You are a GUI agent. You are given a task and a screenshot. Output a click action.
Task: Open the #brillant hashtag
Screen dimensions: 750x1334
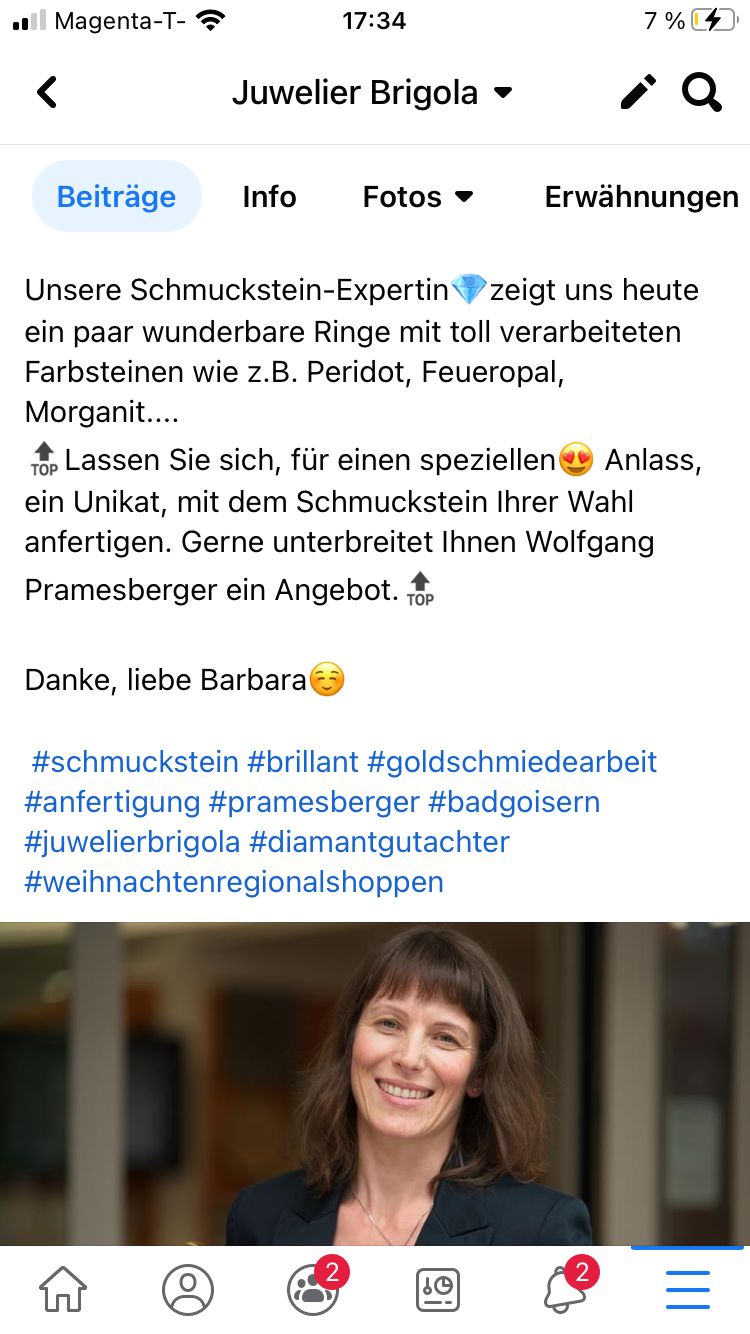pos(303,762)
